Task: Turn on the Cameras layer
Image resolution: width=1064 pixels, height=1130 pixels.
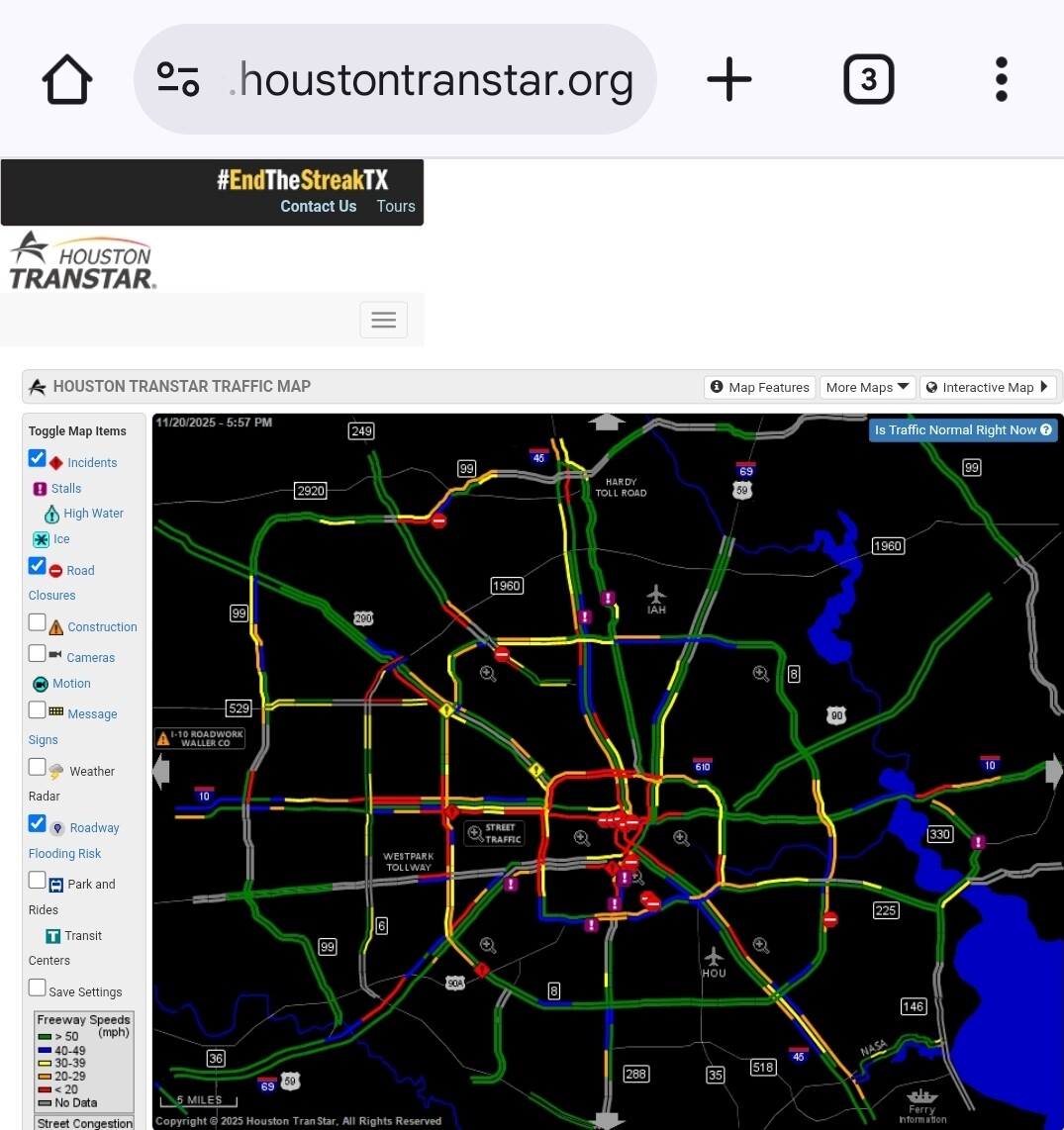Action: click(x=38, y=653)
